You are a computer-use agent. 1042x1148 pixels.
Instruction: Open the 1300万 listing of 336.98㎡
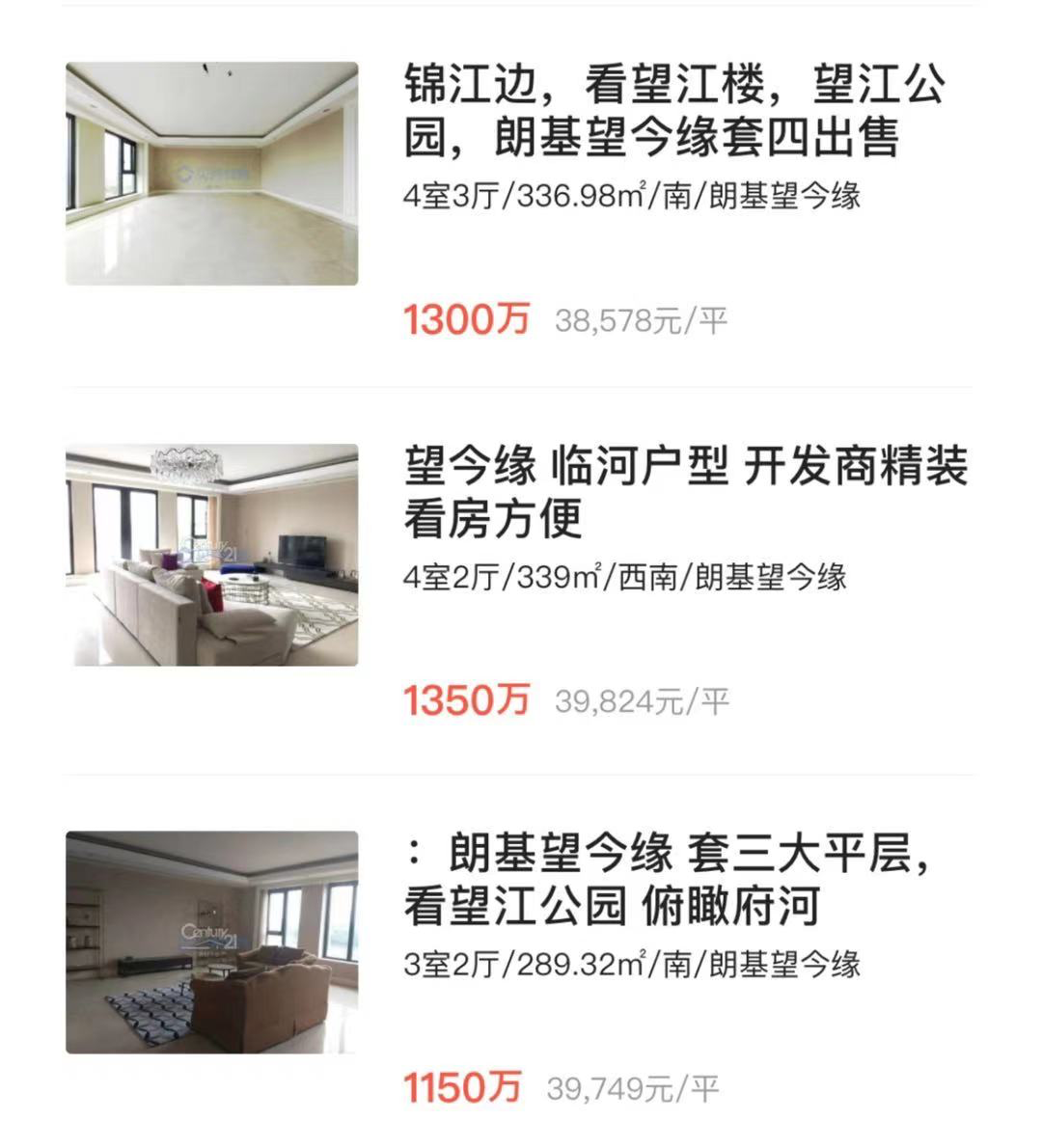(x=673, y=110)
